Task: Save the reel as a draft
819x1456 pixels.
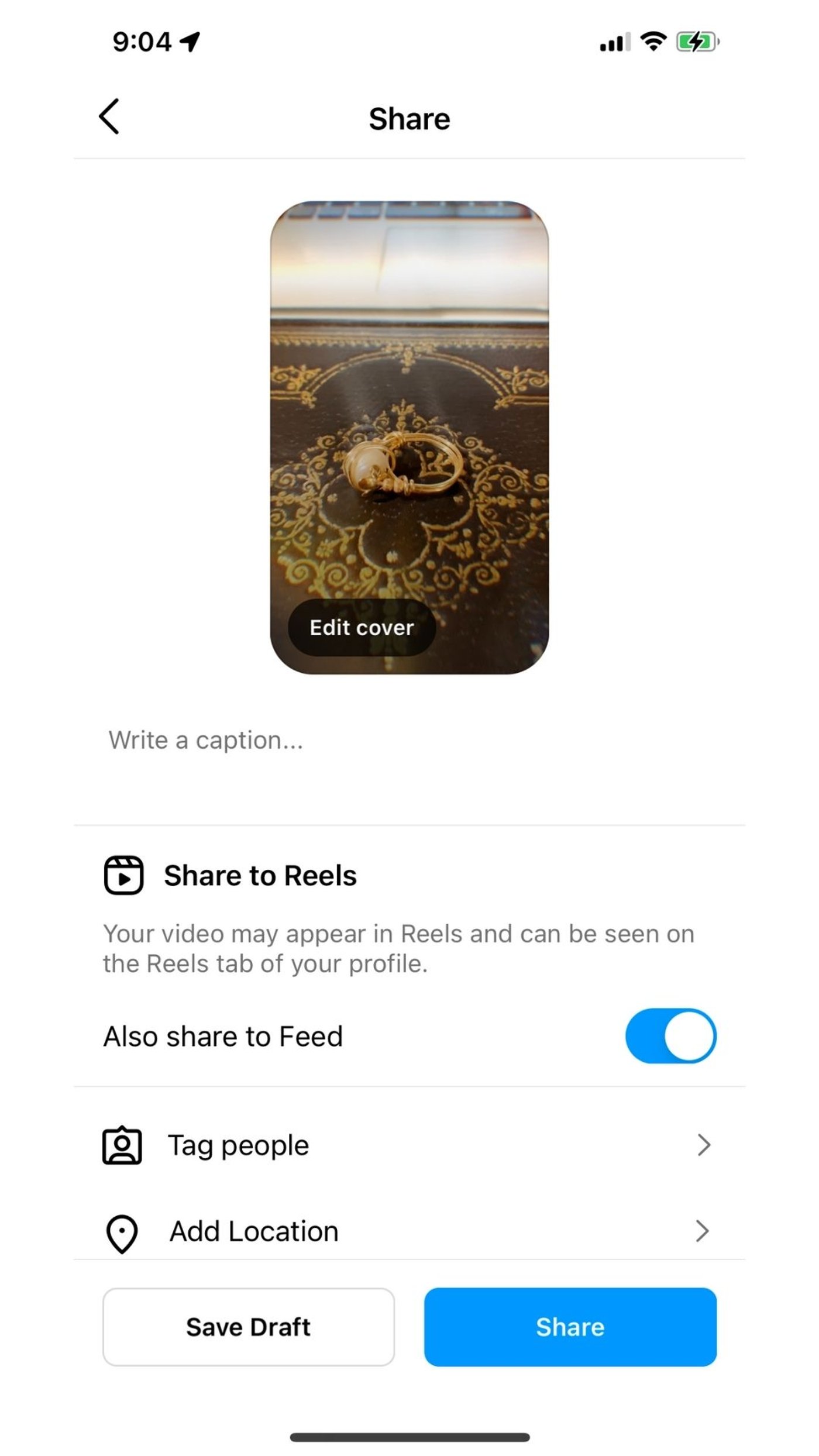Action: click(x=249, y=1327)
